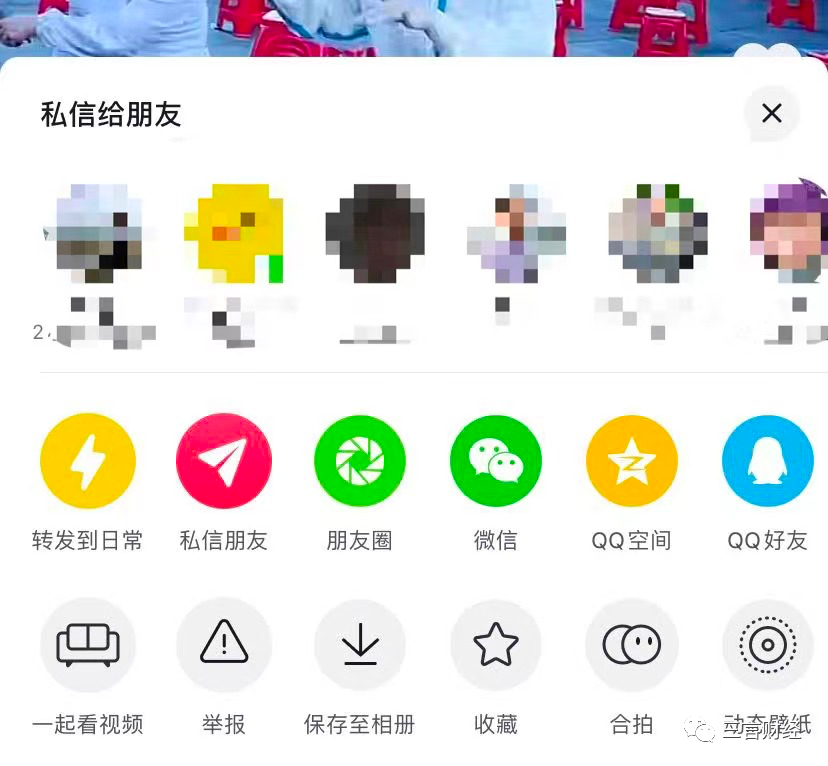Report this video via 举报
This screenshot has height=766, width=828.
click(224, 645)
